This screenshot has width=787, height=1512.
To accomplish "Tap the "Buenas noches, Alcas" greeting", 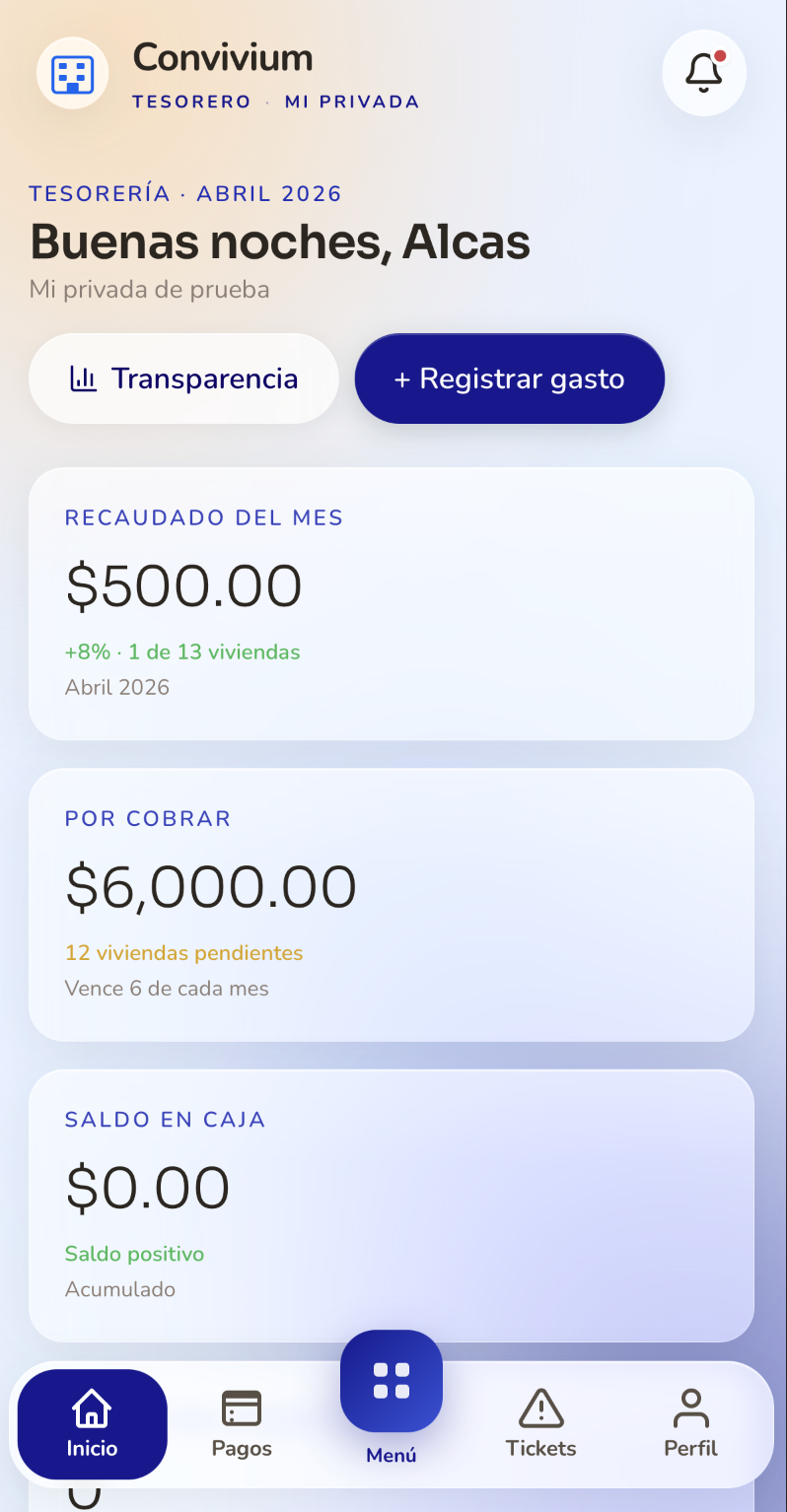I will (x=279, y=240).
